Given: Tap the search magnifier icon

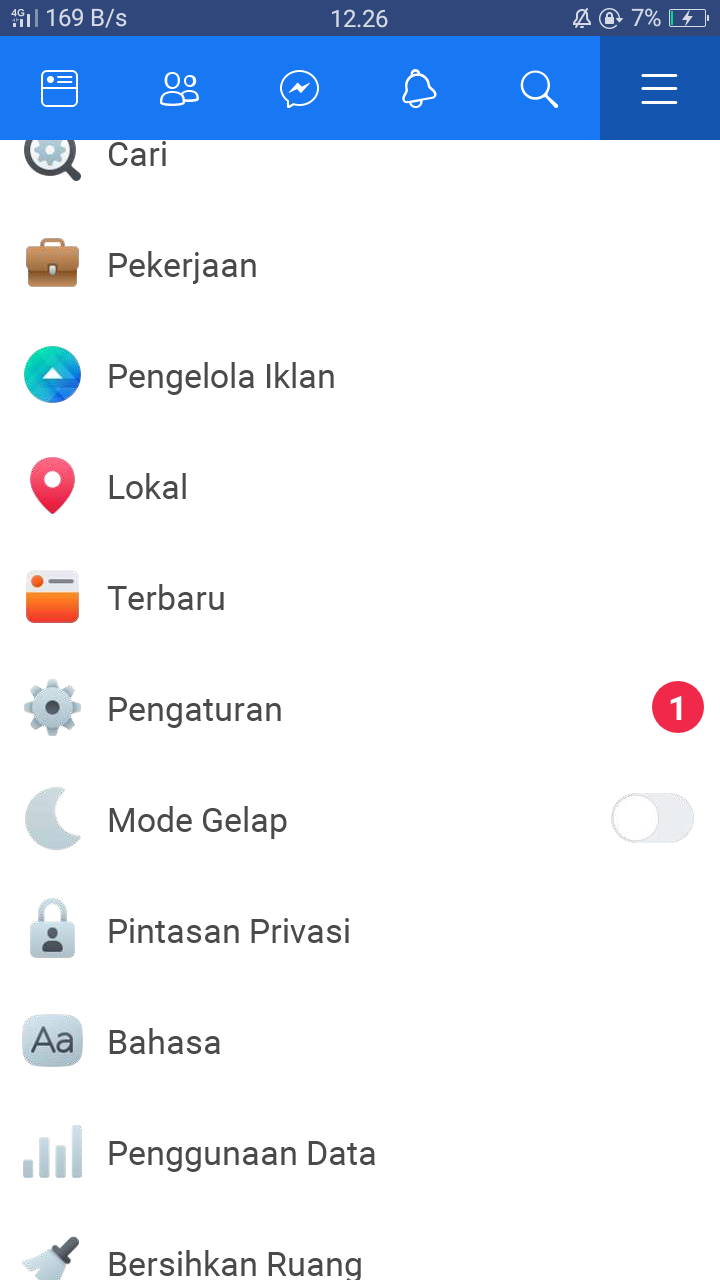Looking at the screenshot, I should tap(539, 89).
